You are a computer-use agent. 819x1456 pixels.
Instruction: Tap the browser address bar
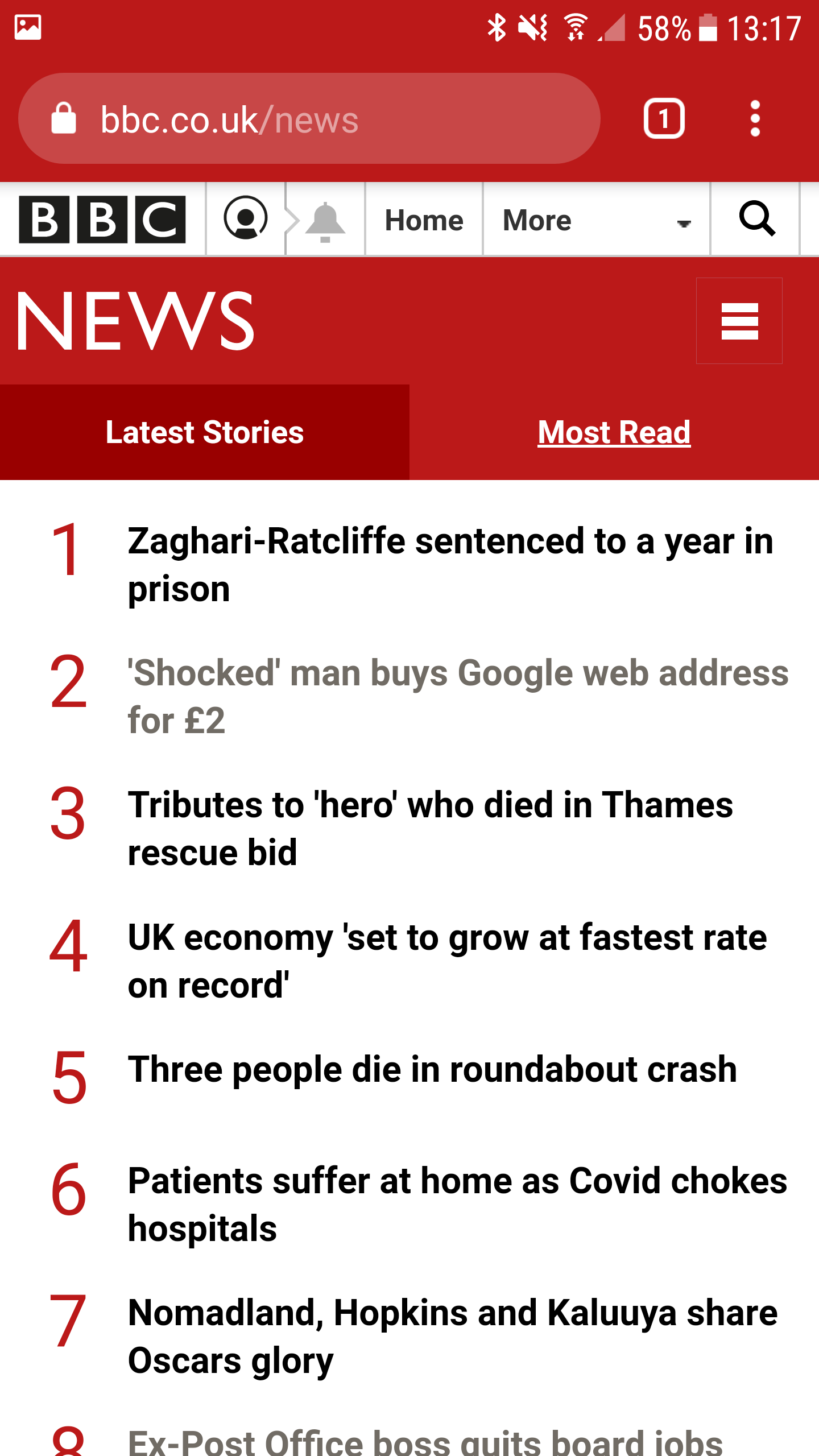309,118
